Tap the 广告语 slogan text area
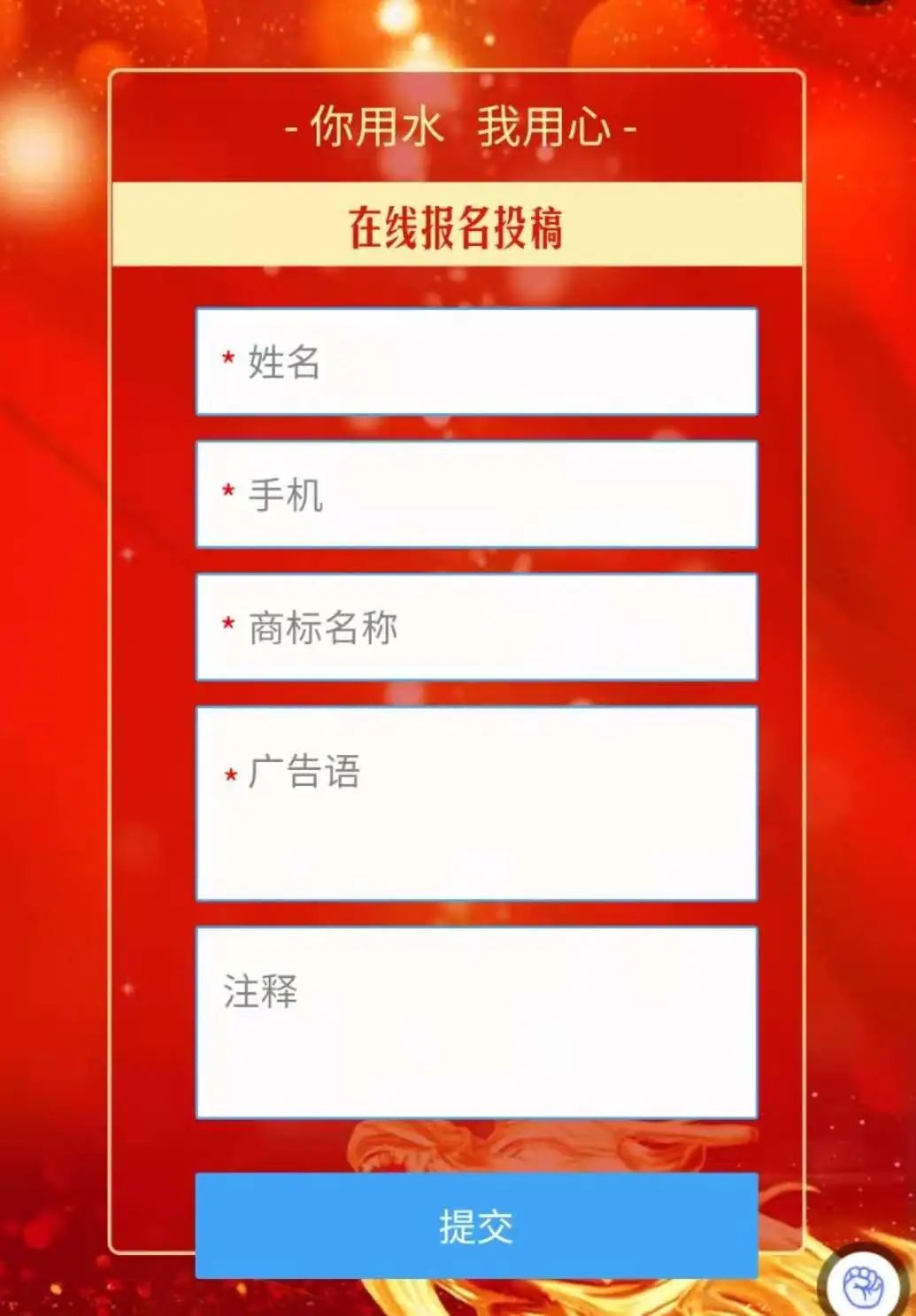Screen dimensions: 916x1316 click(476, 804)
